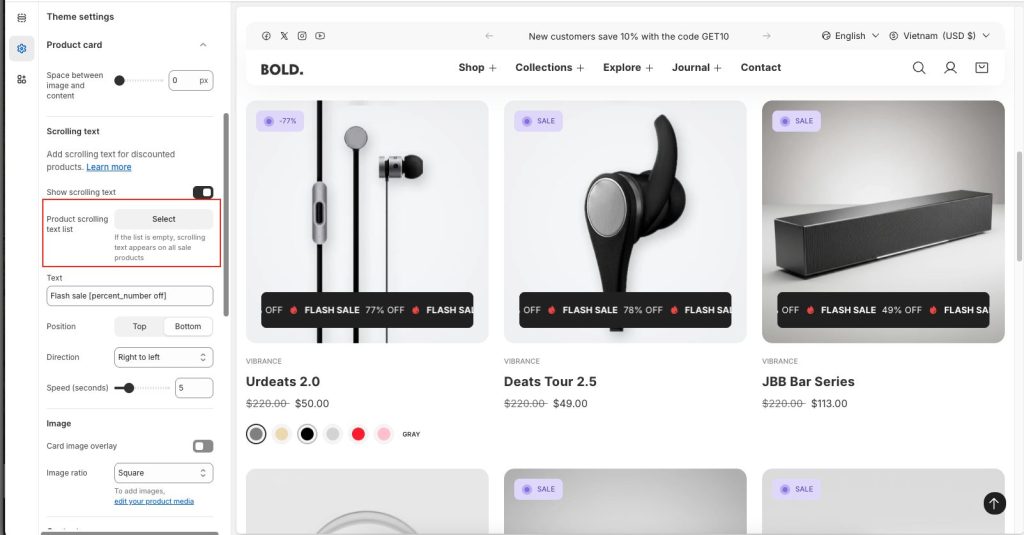Toggle the Show scrolling text switch
The image size is (1024, 535).
pos(203,192)
